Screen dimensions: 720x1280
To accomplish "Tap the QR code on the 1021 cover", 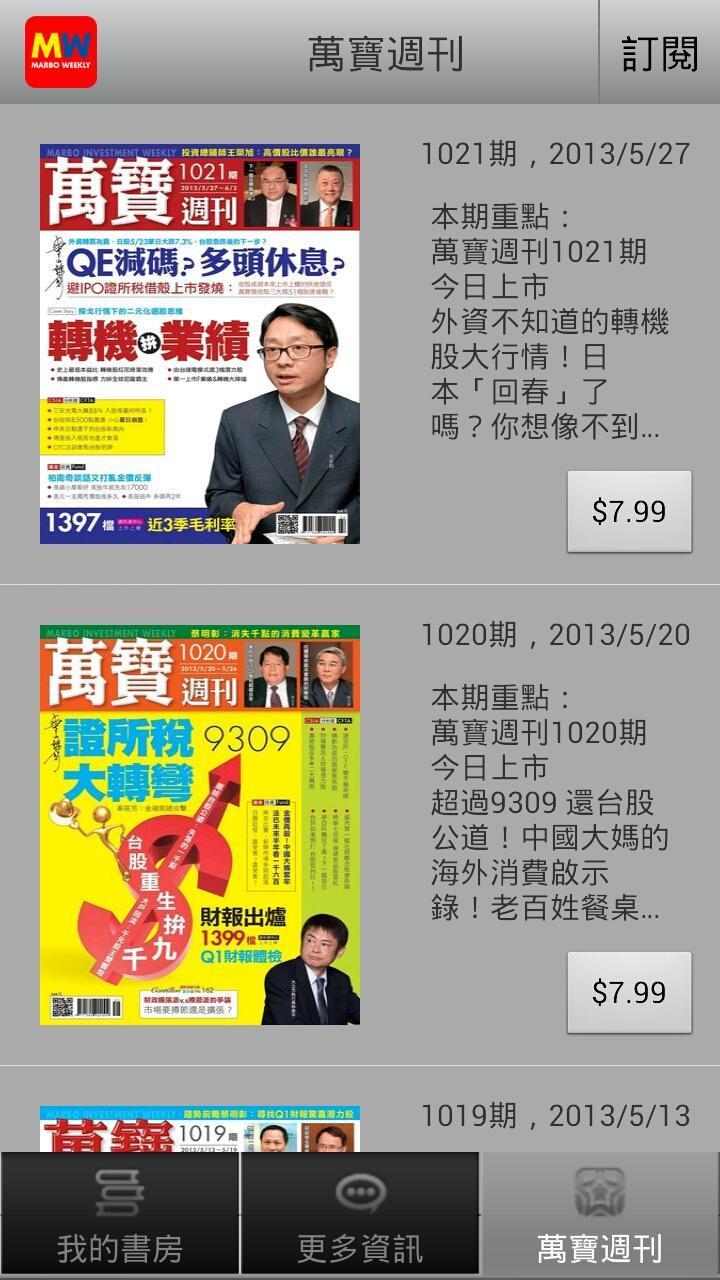I will [287, 524].
